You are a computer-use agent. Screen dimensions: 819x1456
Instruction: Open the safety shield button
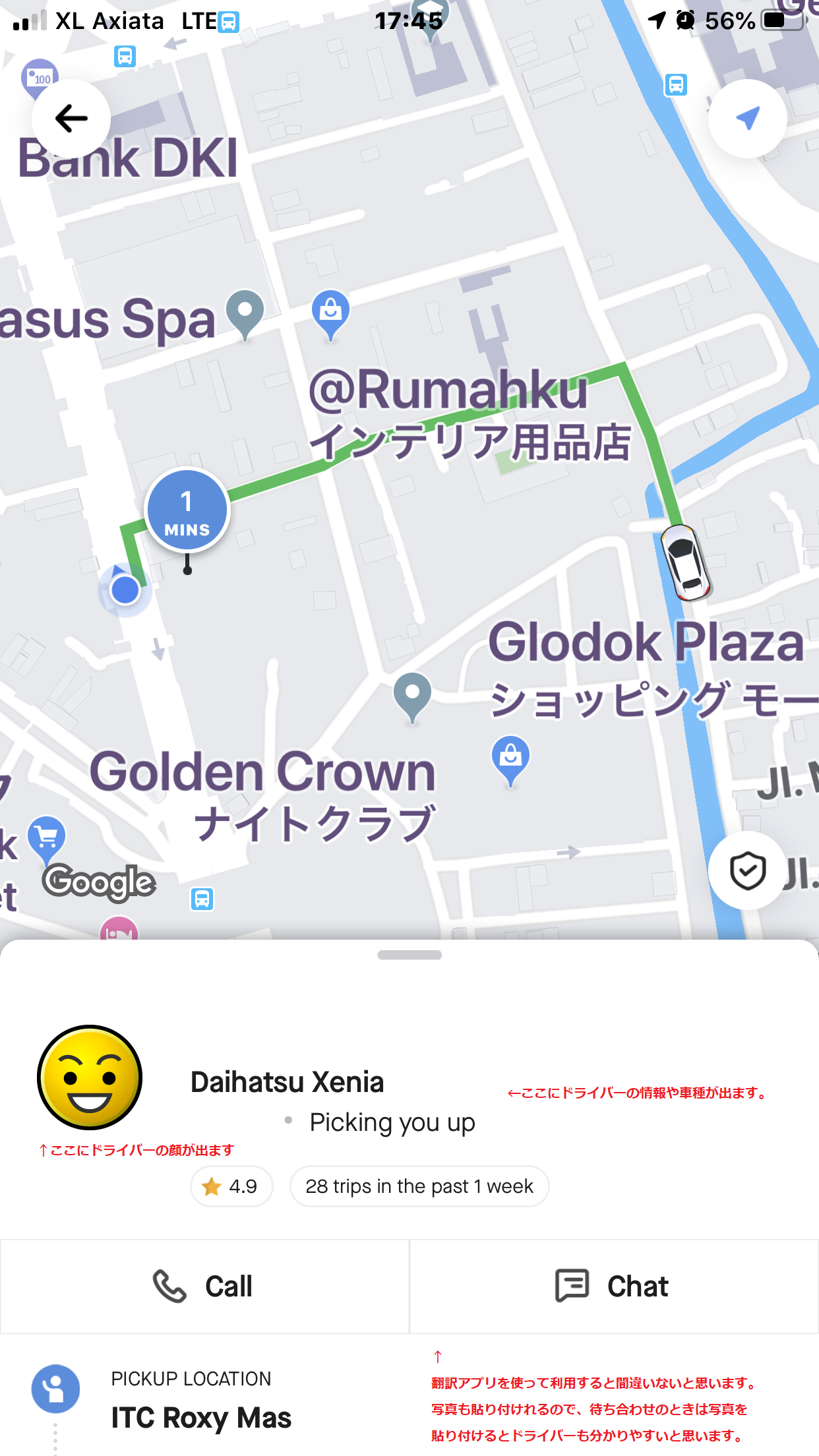click(x=747, y=870)
